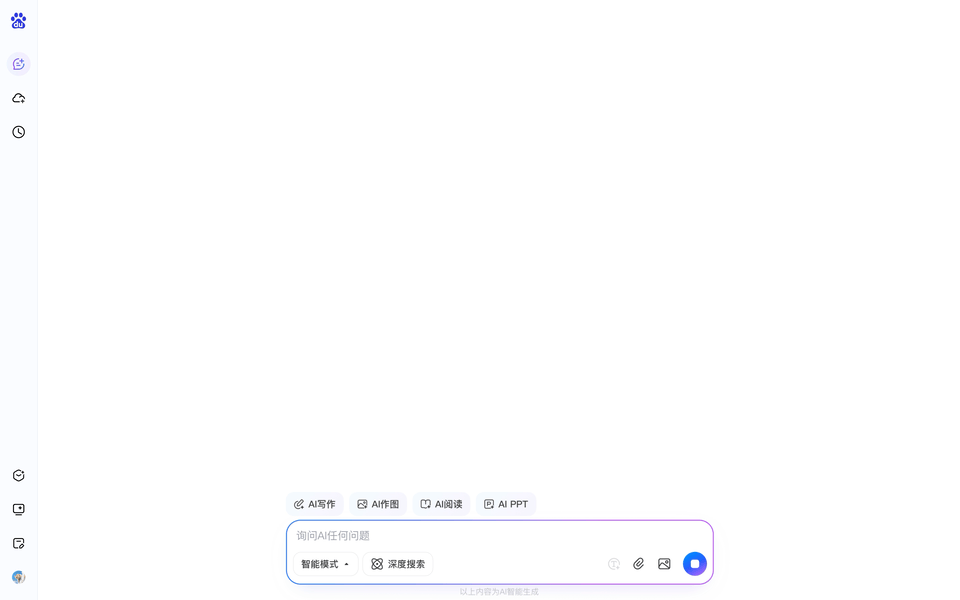Start a new chat from the sidebar
The image size is (960, 600).
coord(19,64)
